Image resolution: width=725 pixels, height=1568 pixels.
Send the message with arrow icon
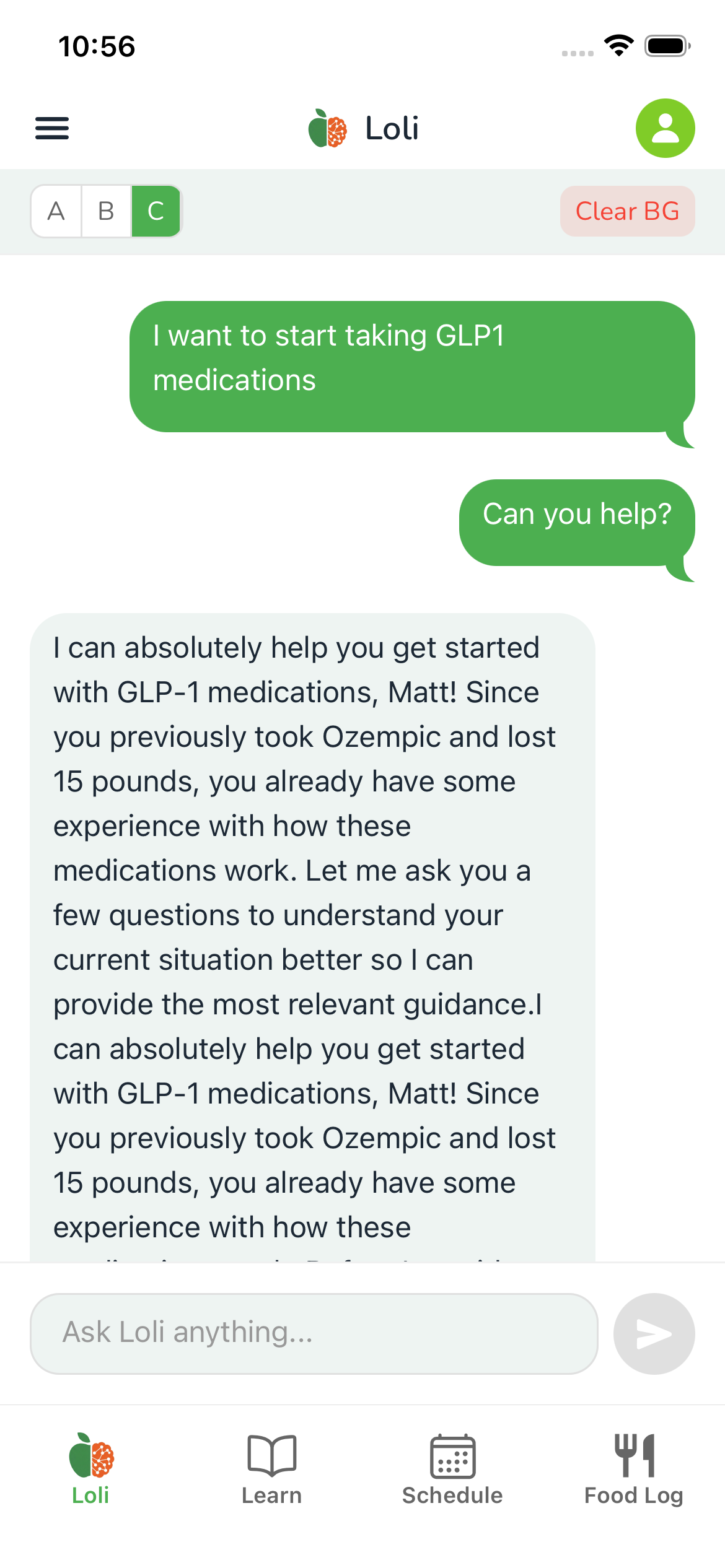654,1333
